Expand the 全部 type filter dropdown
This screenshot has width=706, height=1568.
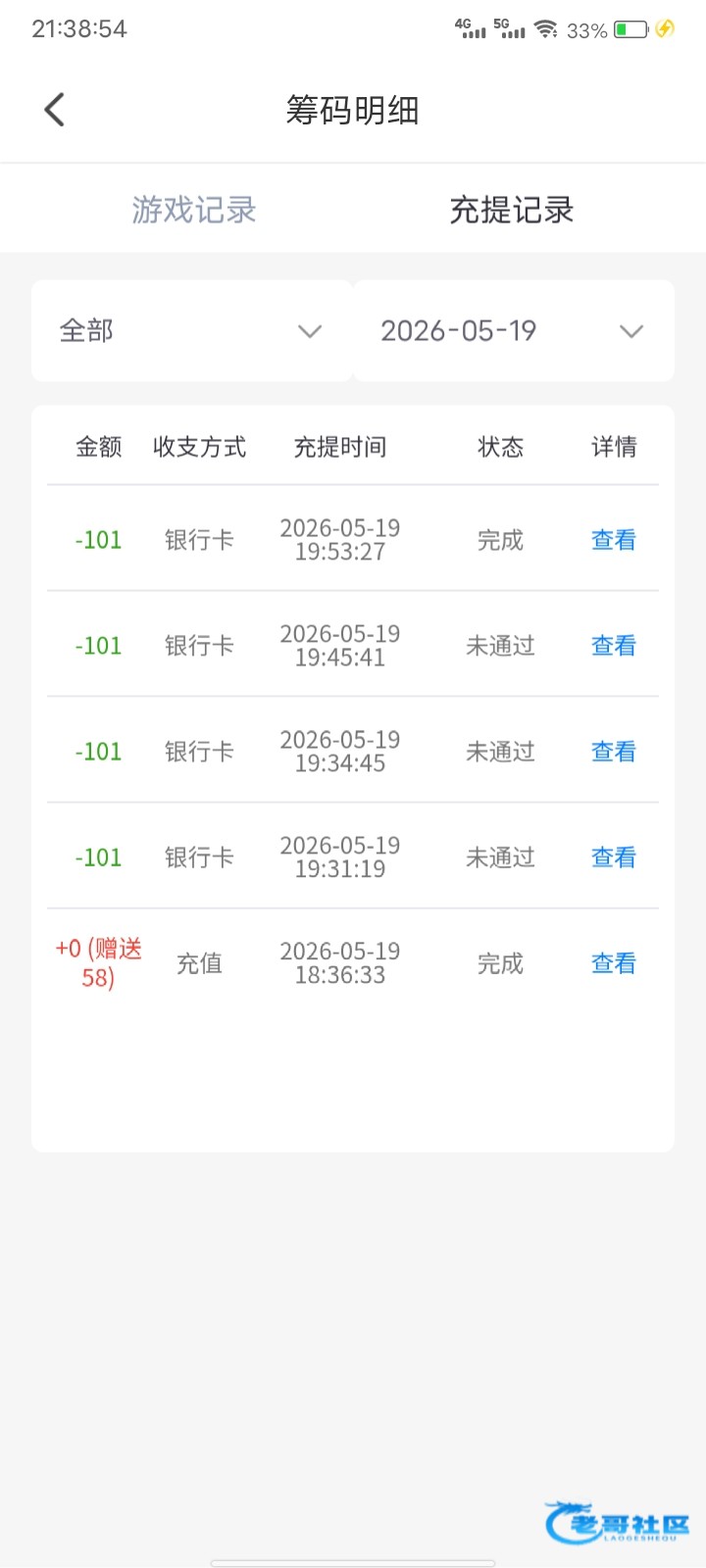[x=192, y=331]
